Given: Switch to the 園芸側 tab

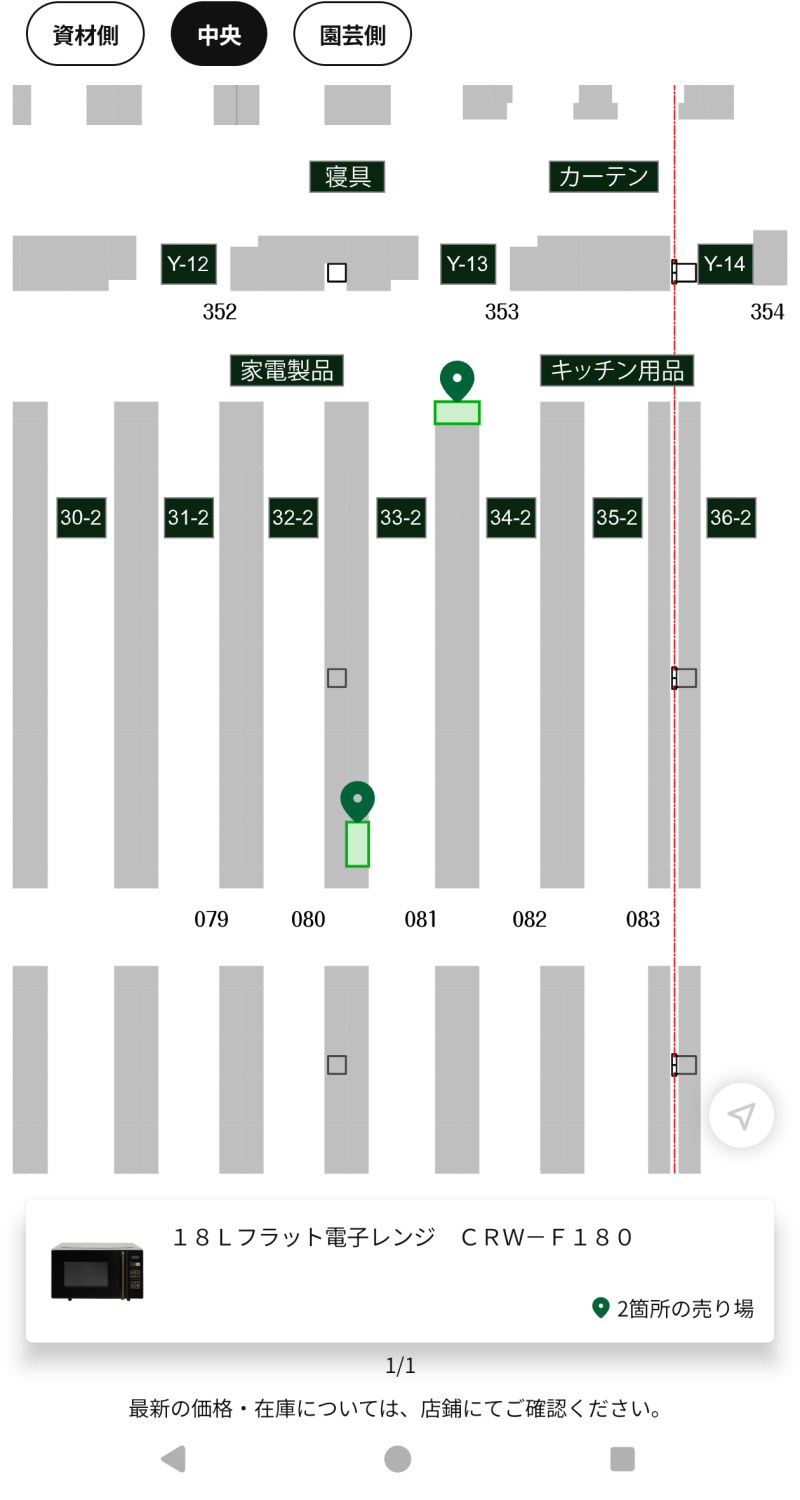Looking at the screenshot, I should [x=352, y=35].
